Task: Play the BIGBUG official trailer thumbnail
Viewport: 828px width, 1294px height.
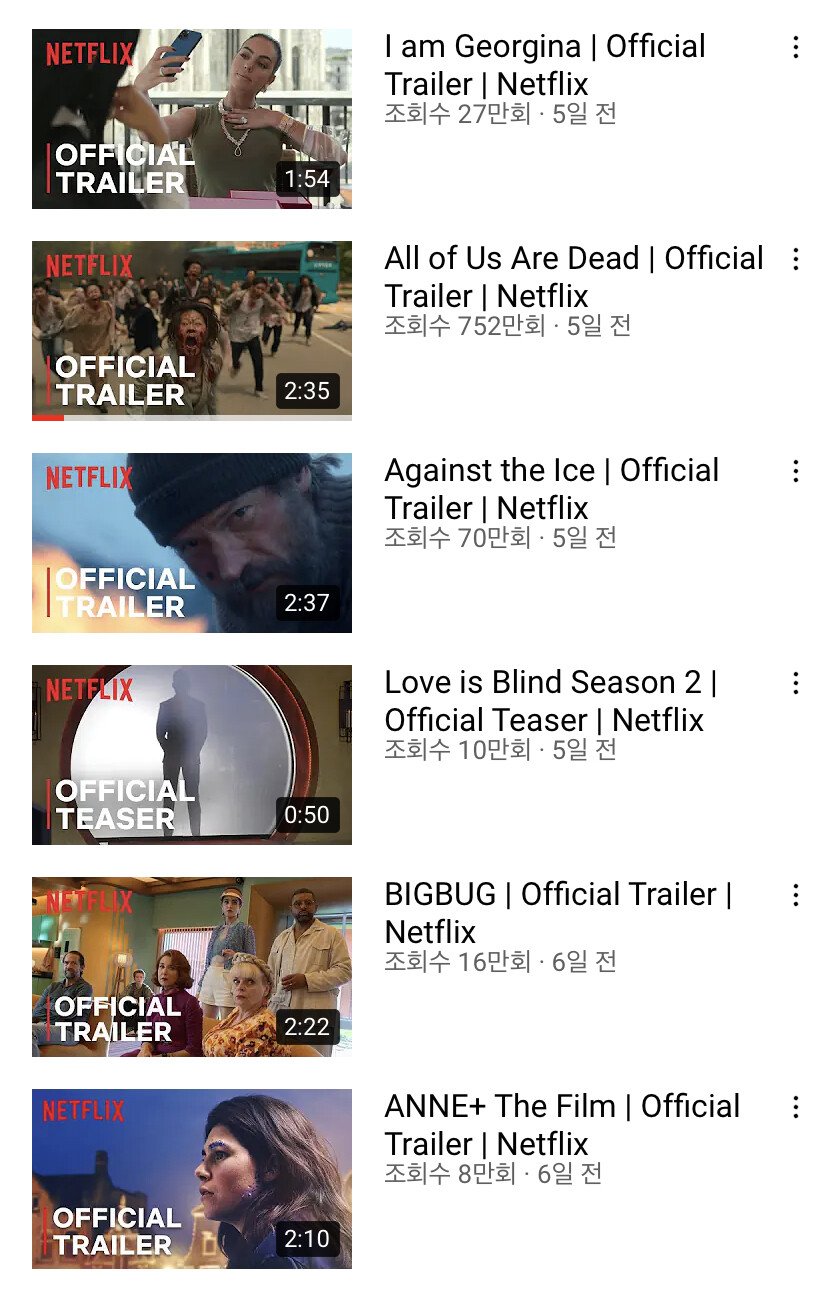Action: [x=191, y=967]
